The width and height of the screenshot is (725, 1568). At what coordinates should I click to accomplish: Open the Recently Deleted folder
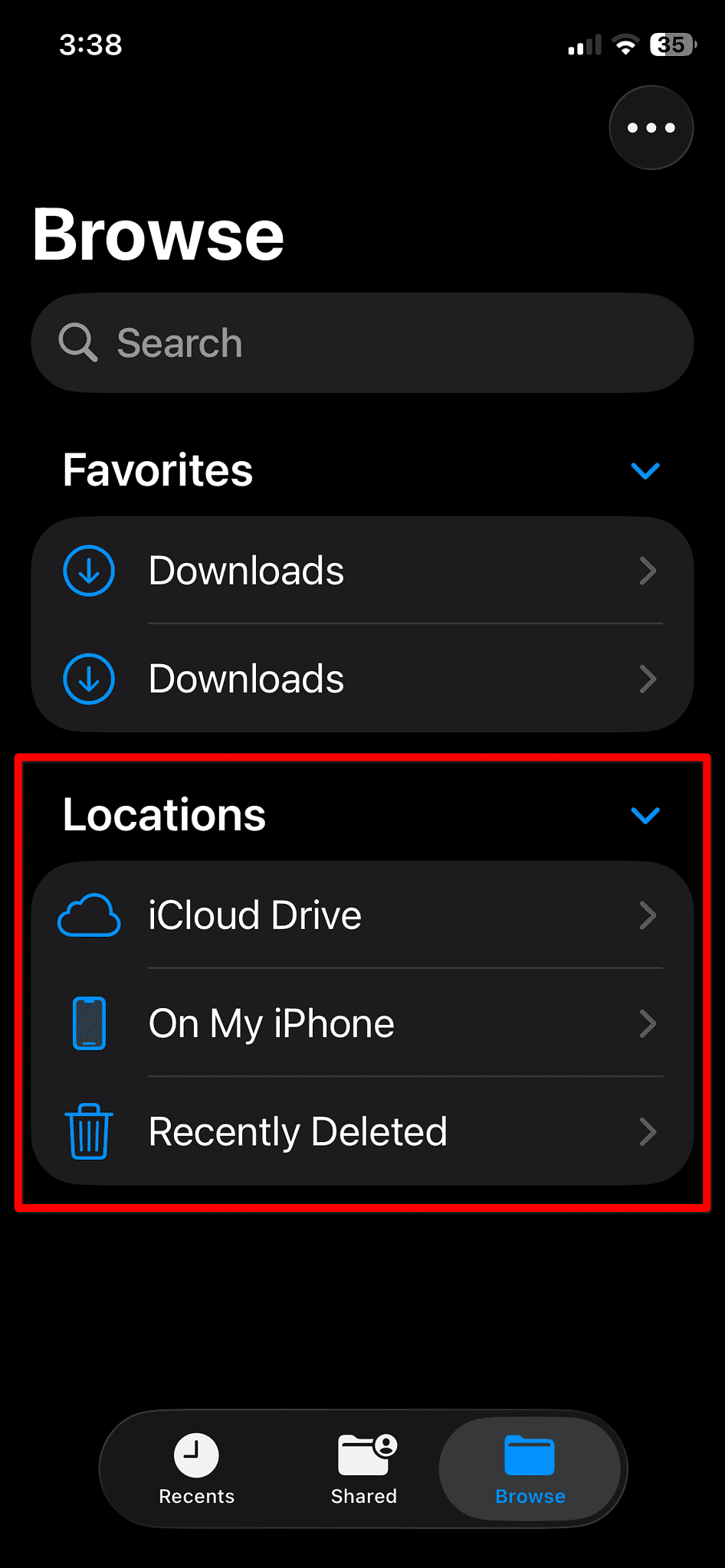360,1131
